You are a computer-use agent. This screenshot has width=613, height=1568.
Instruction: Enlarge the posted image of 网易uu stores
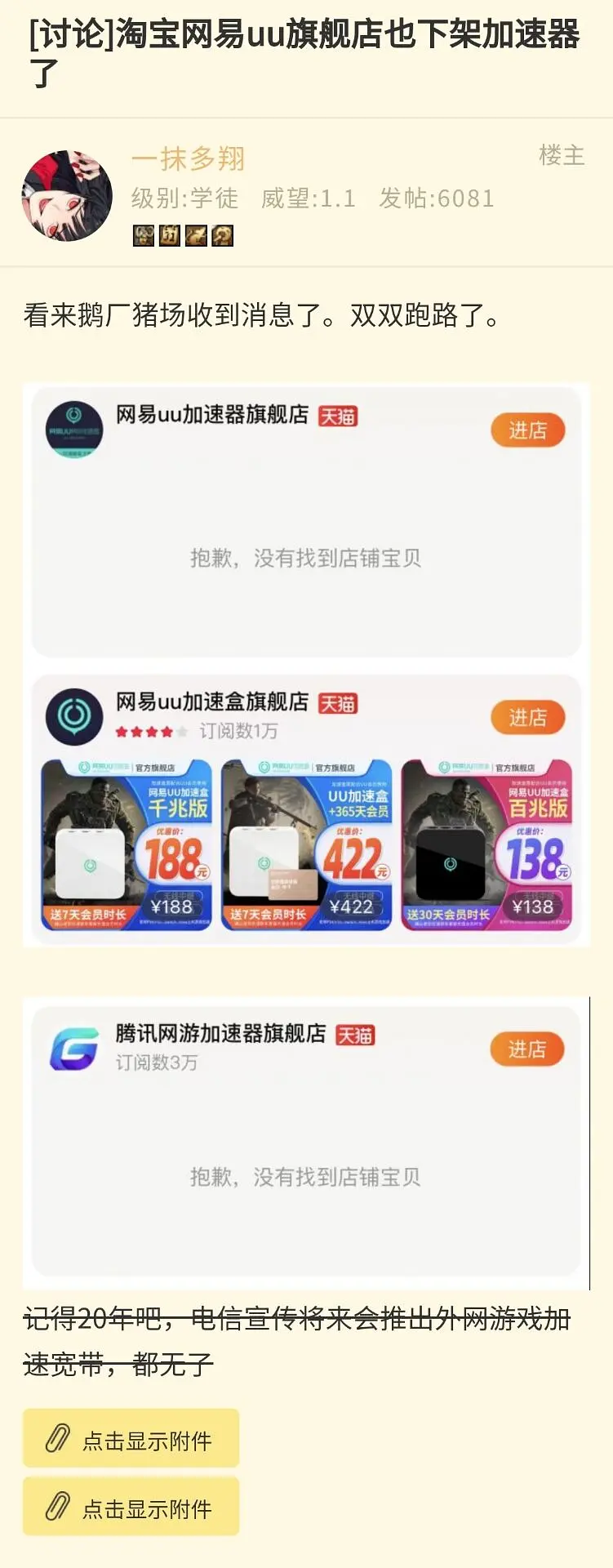pos(306,664)
